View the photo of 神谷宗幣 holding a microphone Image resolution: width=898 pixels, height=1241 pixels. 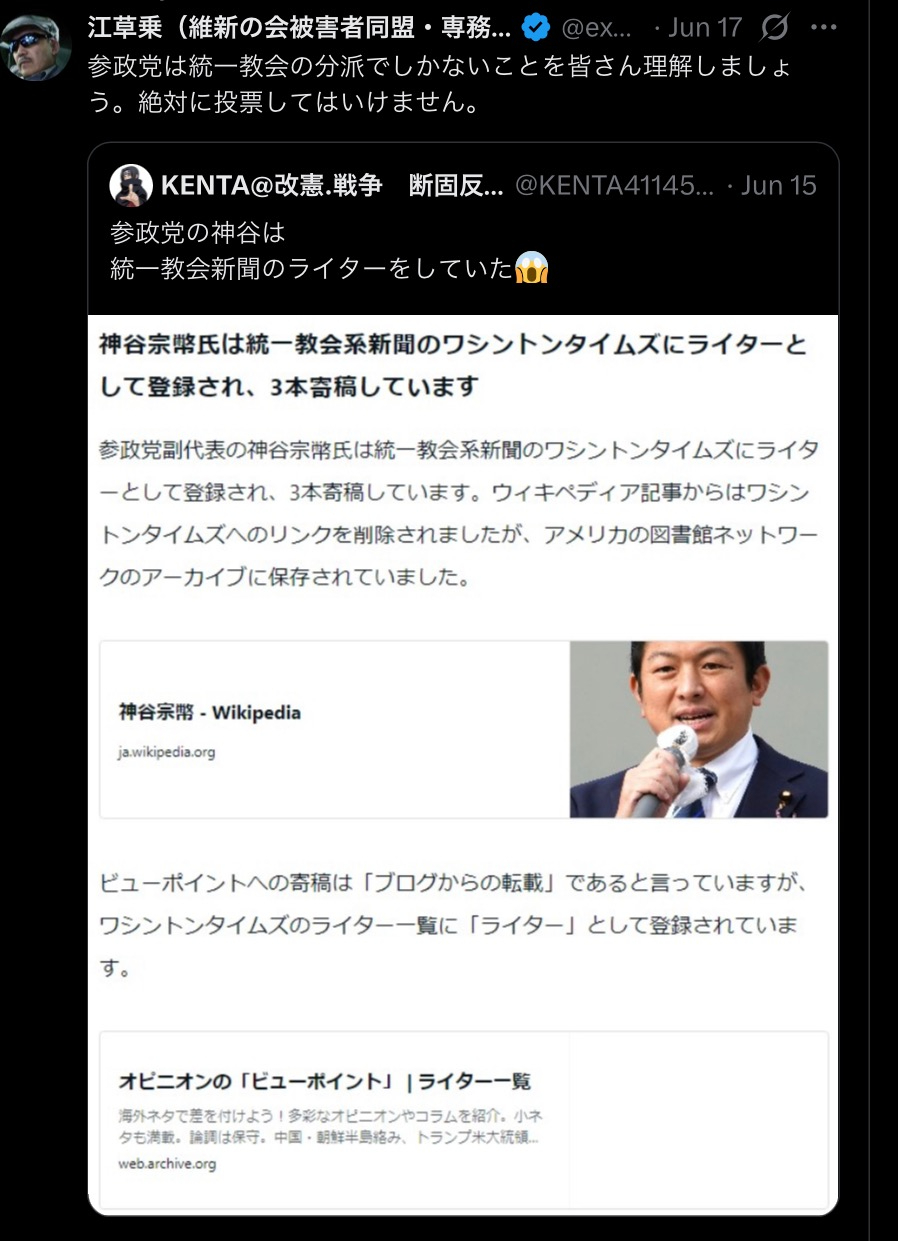(x=700, y=728)
